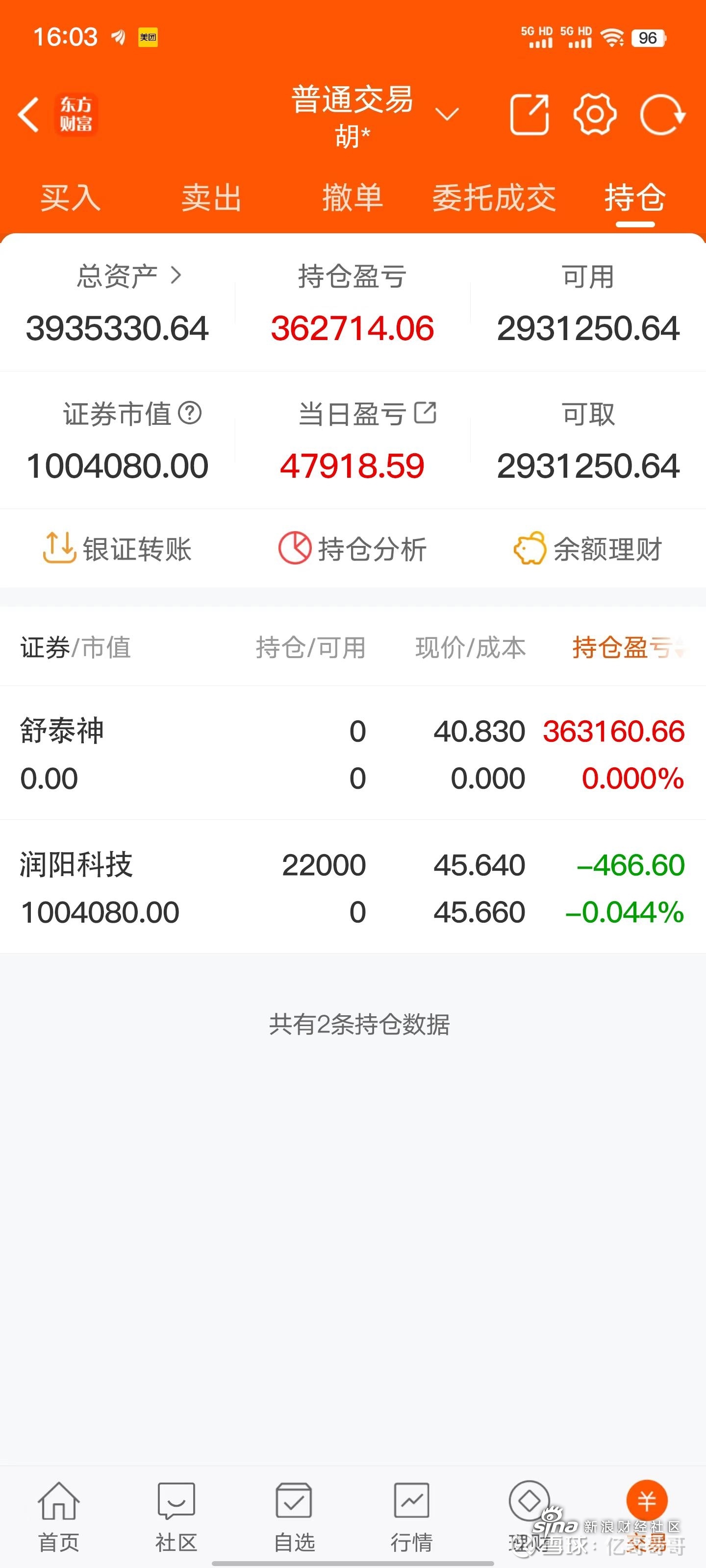Share the 当日盈亏 figure
Image resolution: width=706 pixels, height=1568 pixels.
pos(425,413)
